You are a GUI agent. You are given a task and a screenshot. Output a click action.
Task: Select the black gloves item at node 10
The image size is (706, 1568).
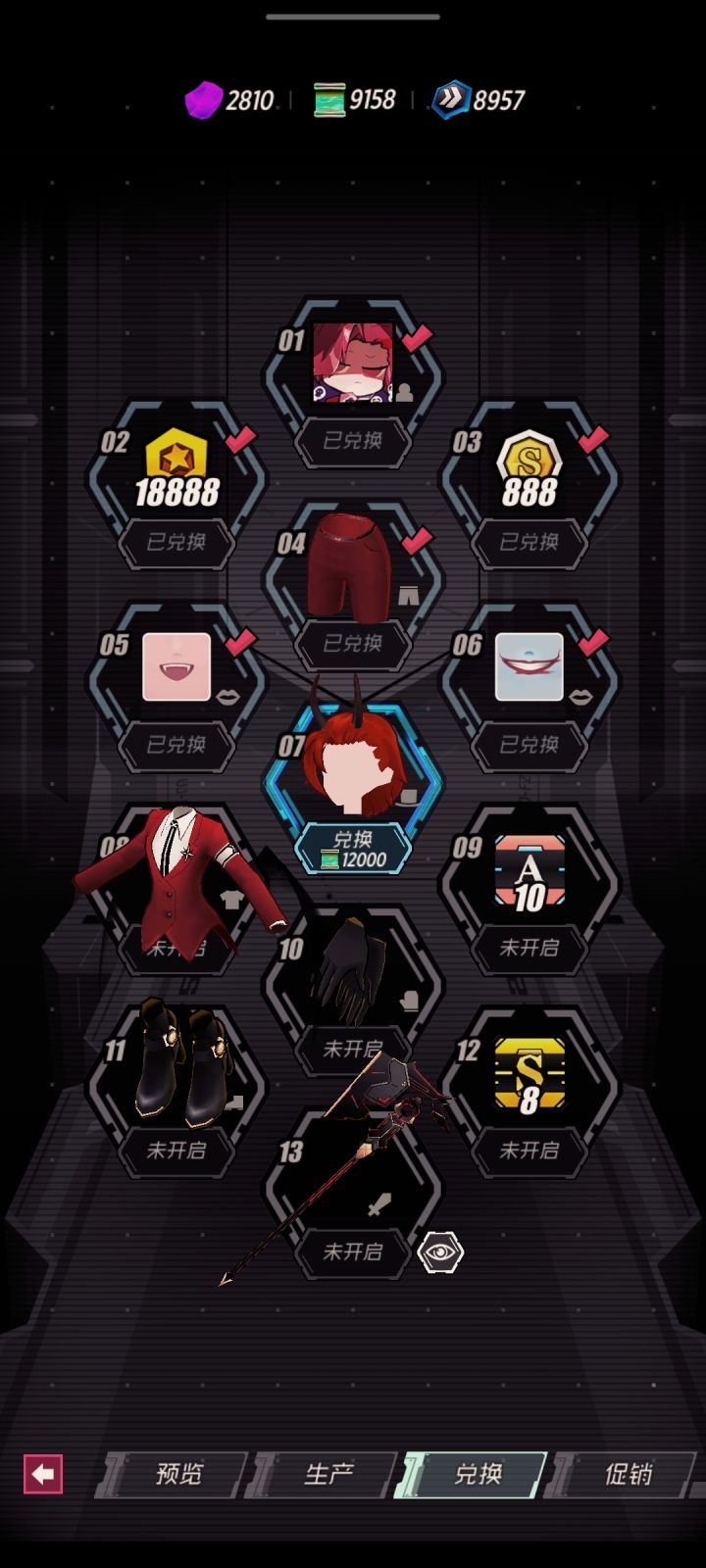coord(351,965)
